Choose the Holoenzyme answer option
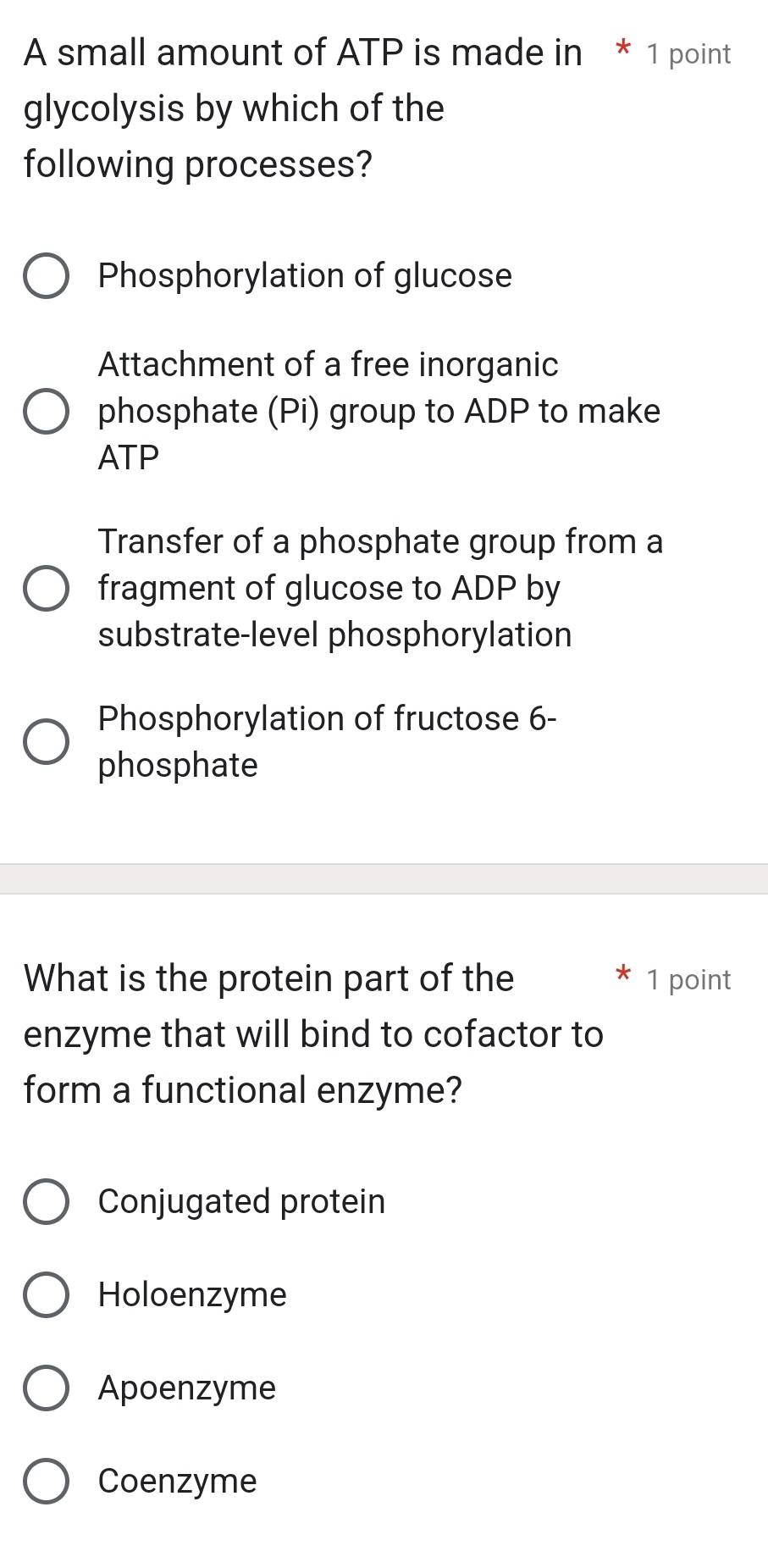768x1568 pixels. coord(47,1294)
